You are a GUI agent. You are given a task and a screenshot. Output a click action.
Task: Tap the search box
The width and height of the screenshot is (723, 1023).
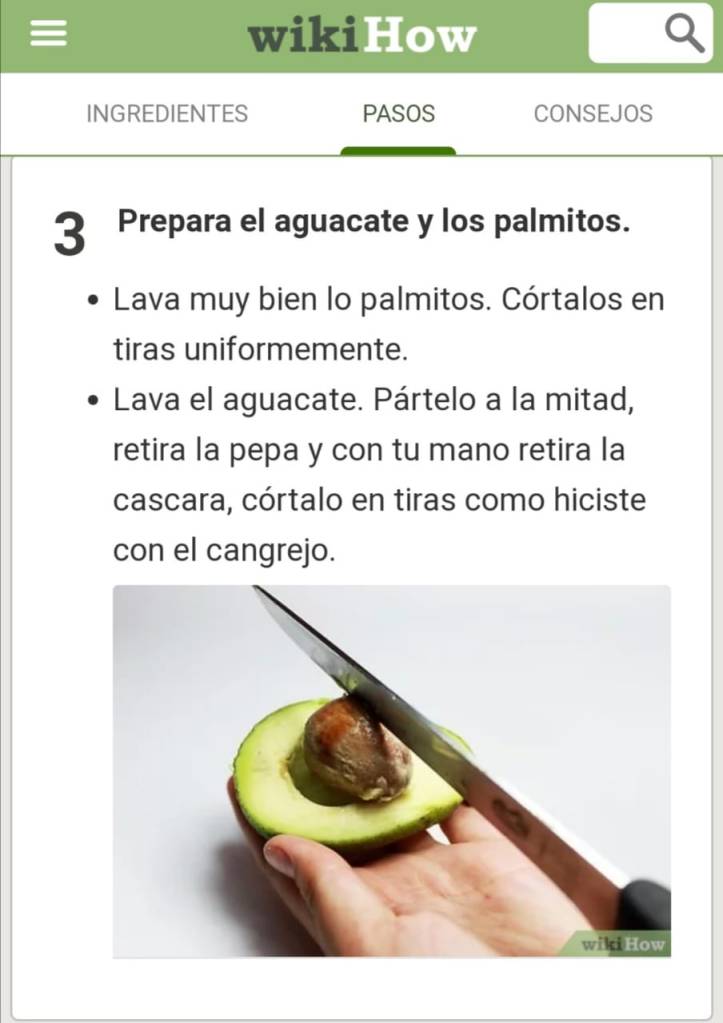click(650, 34)
